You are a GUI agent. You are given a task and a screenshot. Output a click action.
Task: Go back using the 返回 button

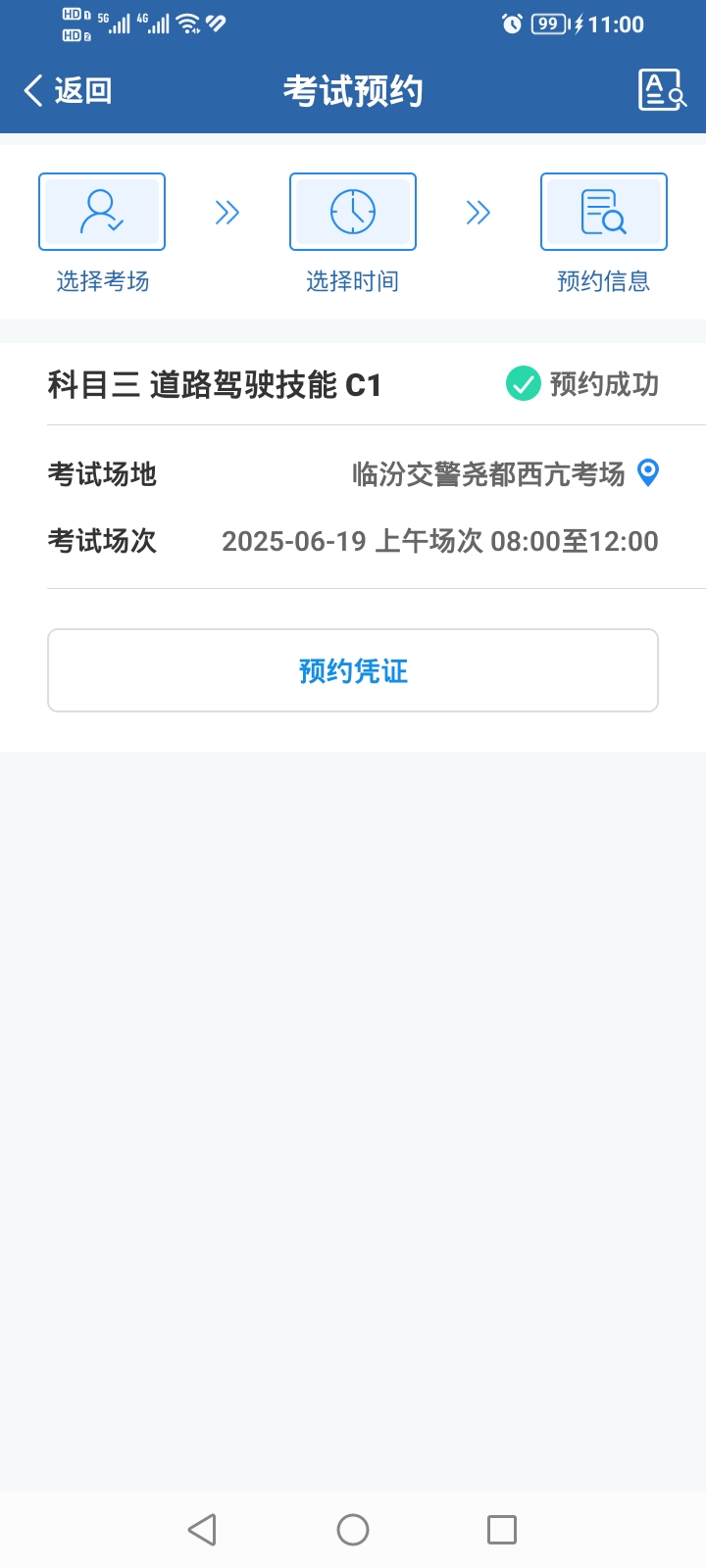(68, 91)
